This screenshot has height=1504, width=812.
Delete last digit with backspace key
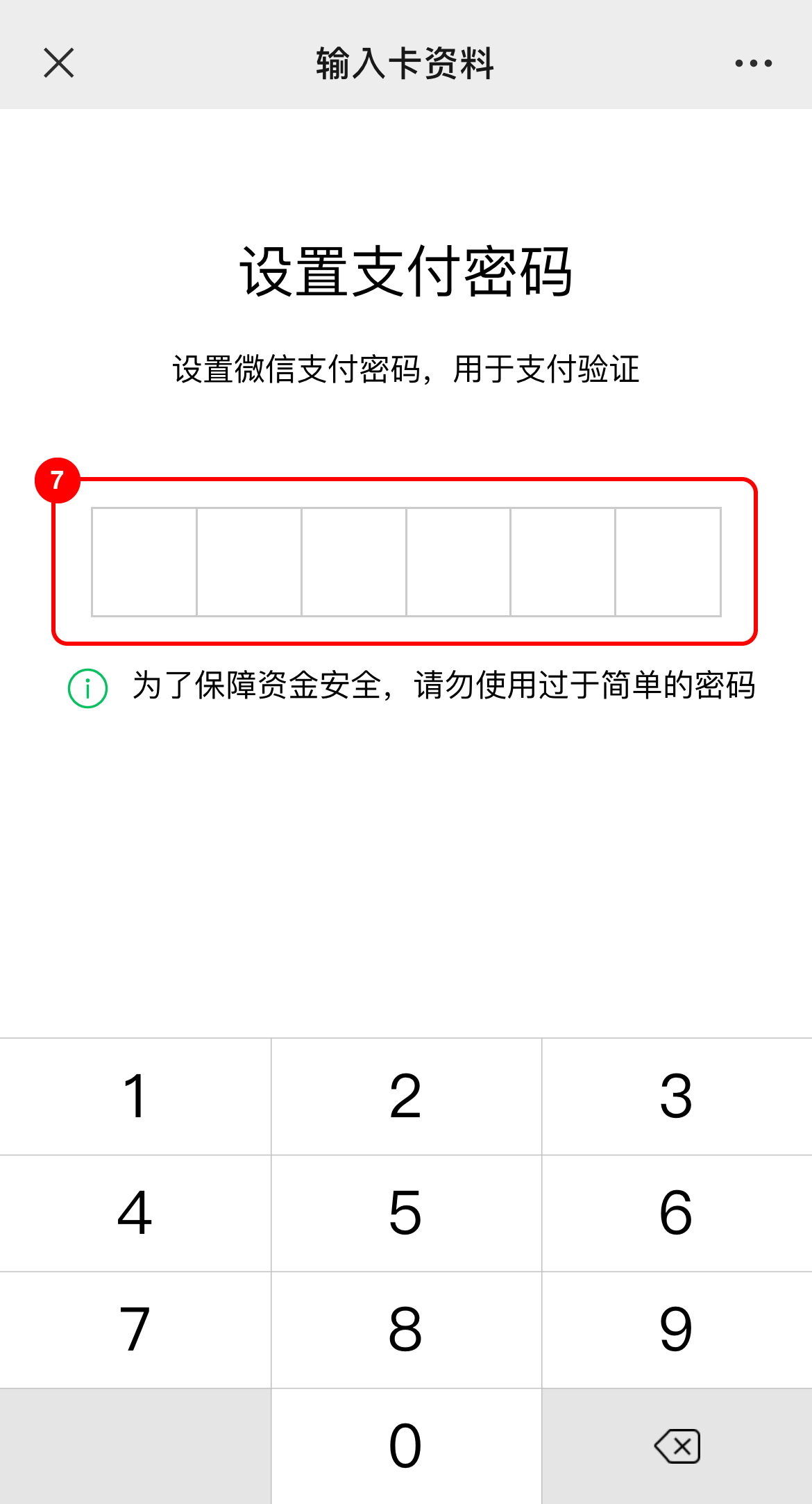pos(677,1446)
